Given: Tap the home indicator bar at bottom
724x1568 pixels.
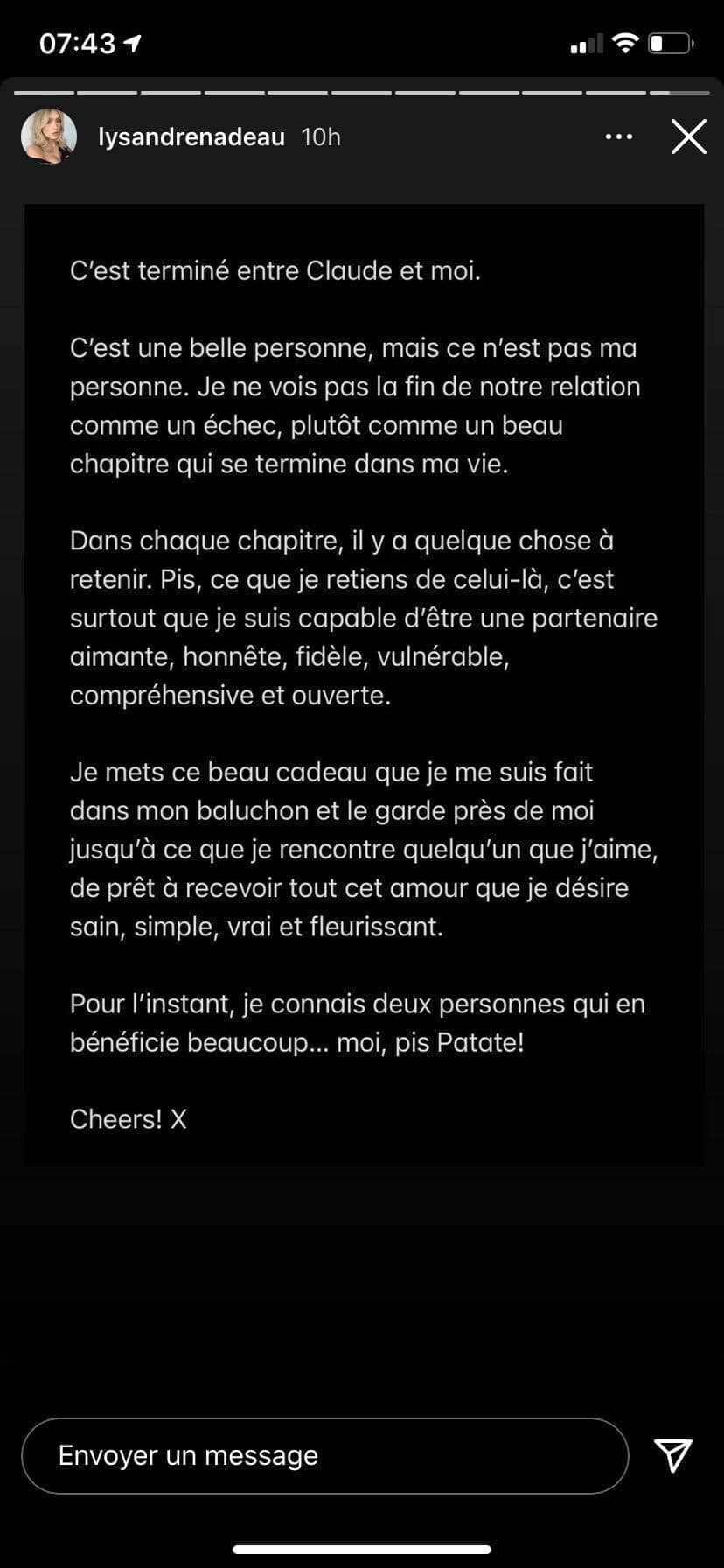Looking at the screenshot, I should 362,1550.
